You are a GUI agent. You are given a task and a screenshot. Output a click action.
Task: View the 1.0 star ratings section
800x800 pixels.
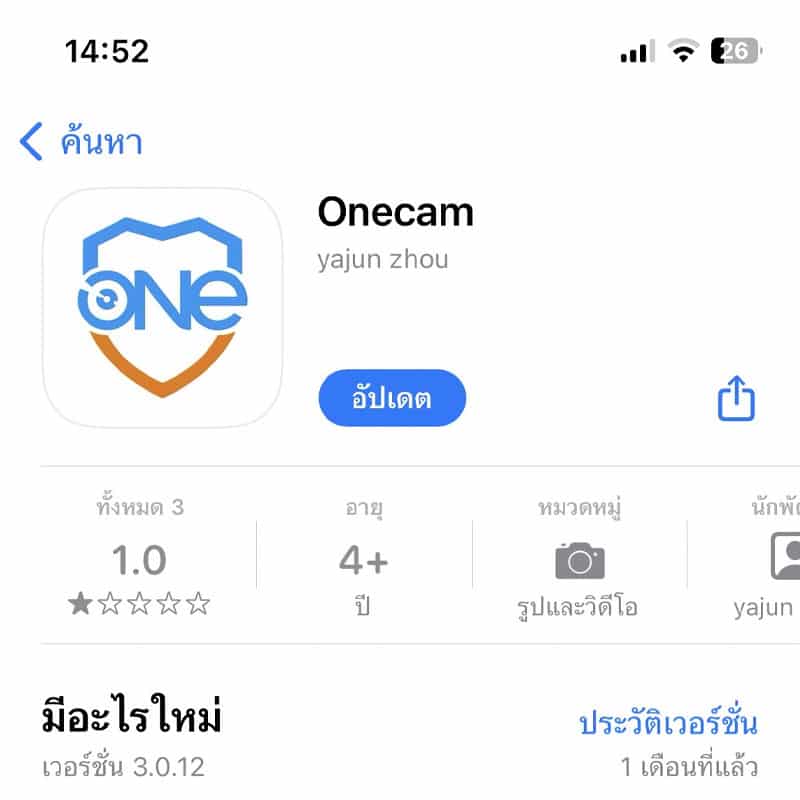tap(140, 561)
